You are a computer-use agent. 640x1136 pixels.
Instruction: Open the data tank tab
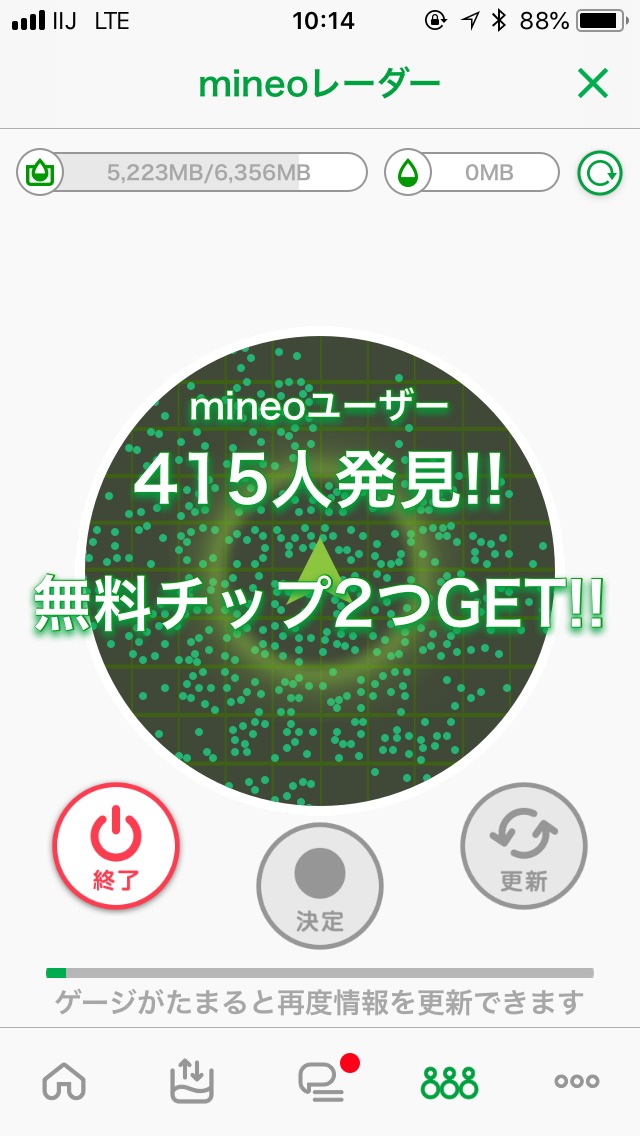(x=192, y=1081)
